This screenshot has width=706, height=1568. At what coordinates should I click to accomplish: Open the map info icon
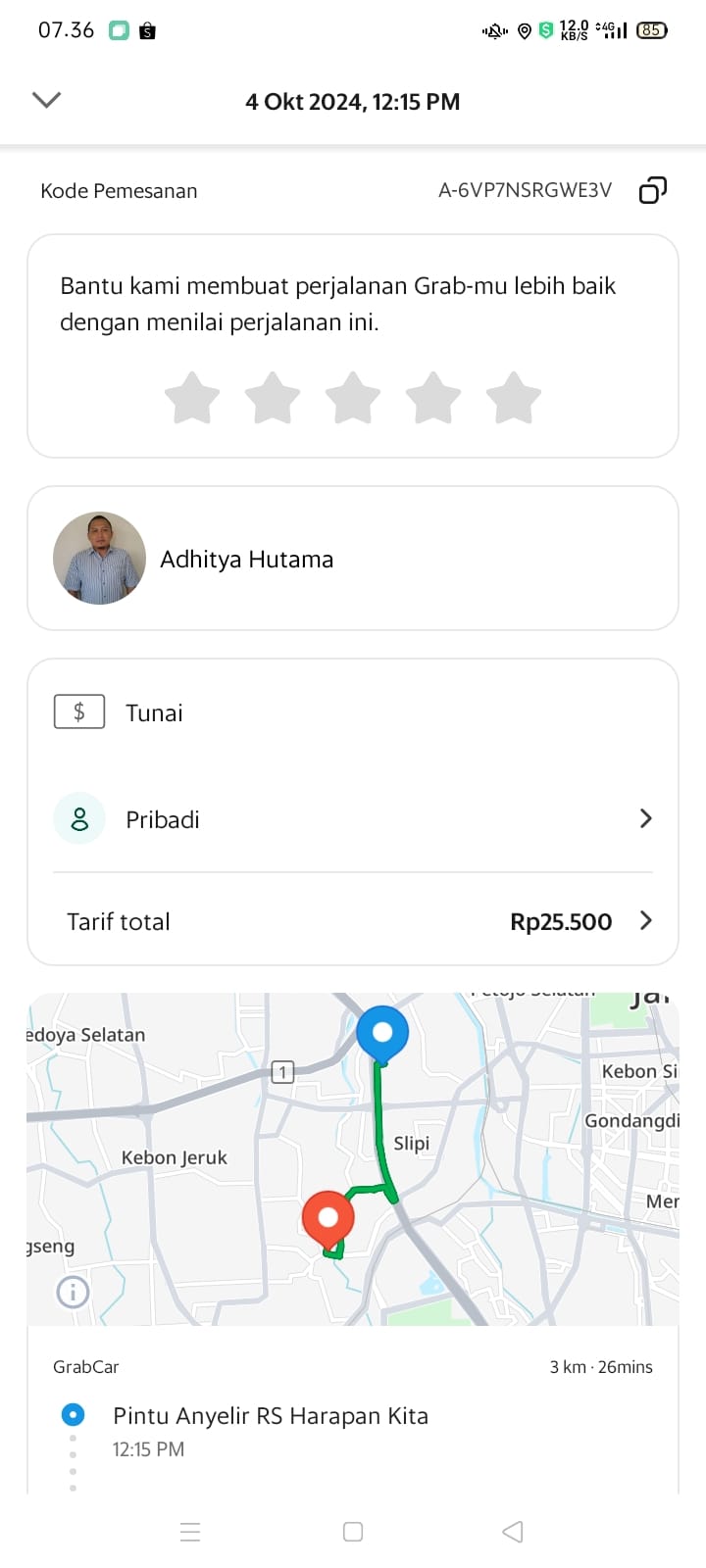[74, 1292]
